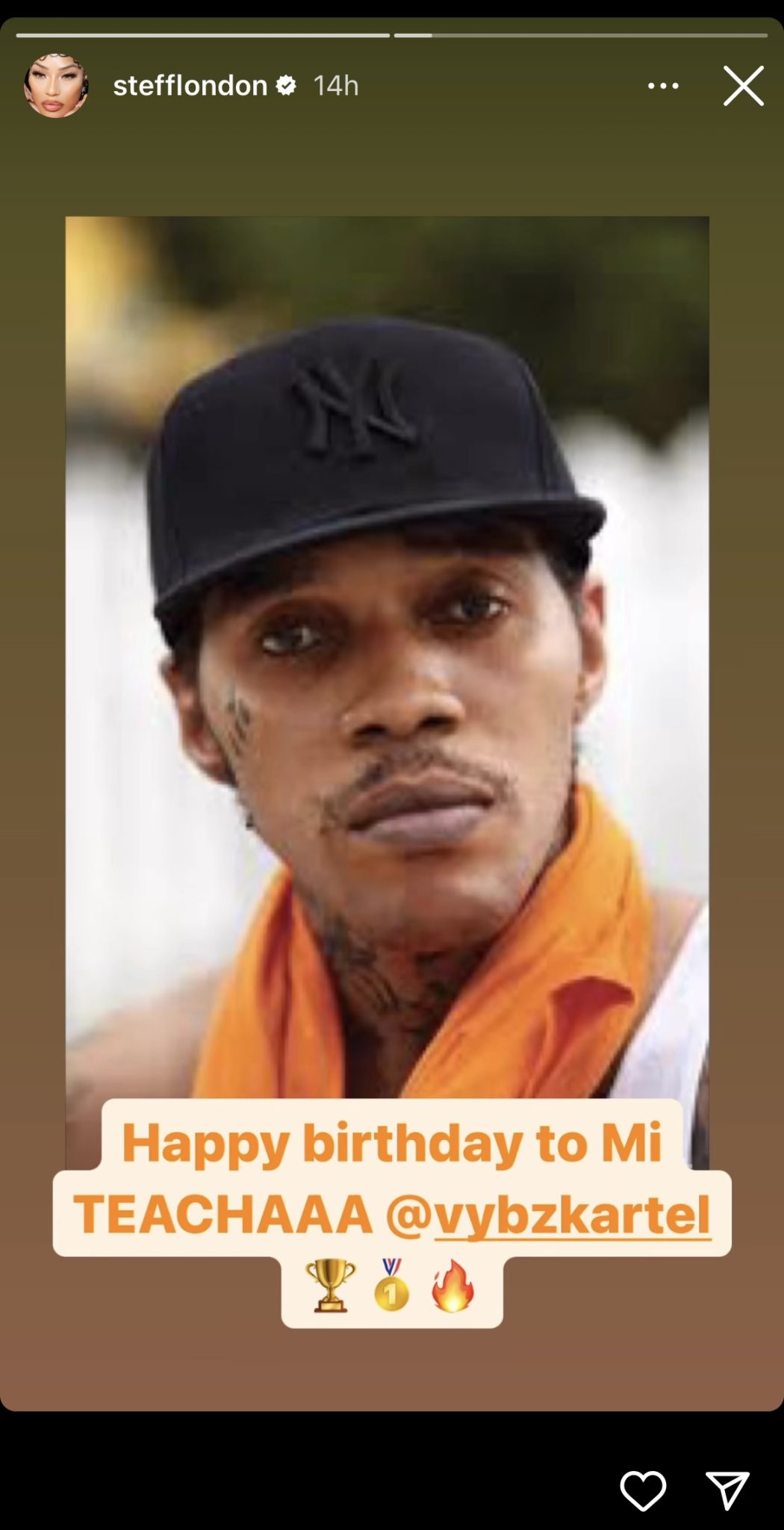Open stefflondon's profile picture
Image resolution: width=784 pixels, height=1530 pixels.
[57, 86]
